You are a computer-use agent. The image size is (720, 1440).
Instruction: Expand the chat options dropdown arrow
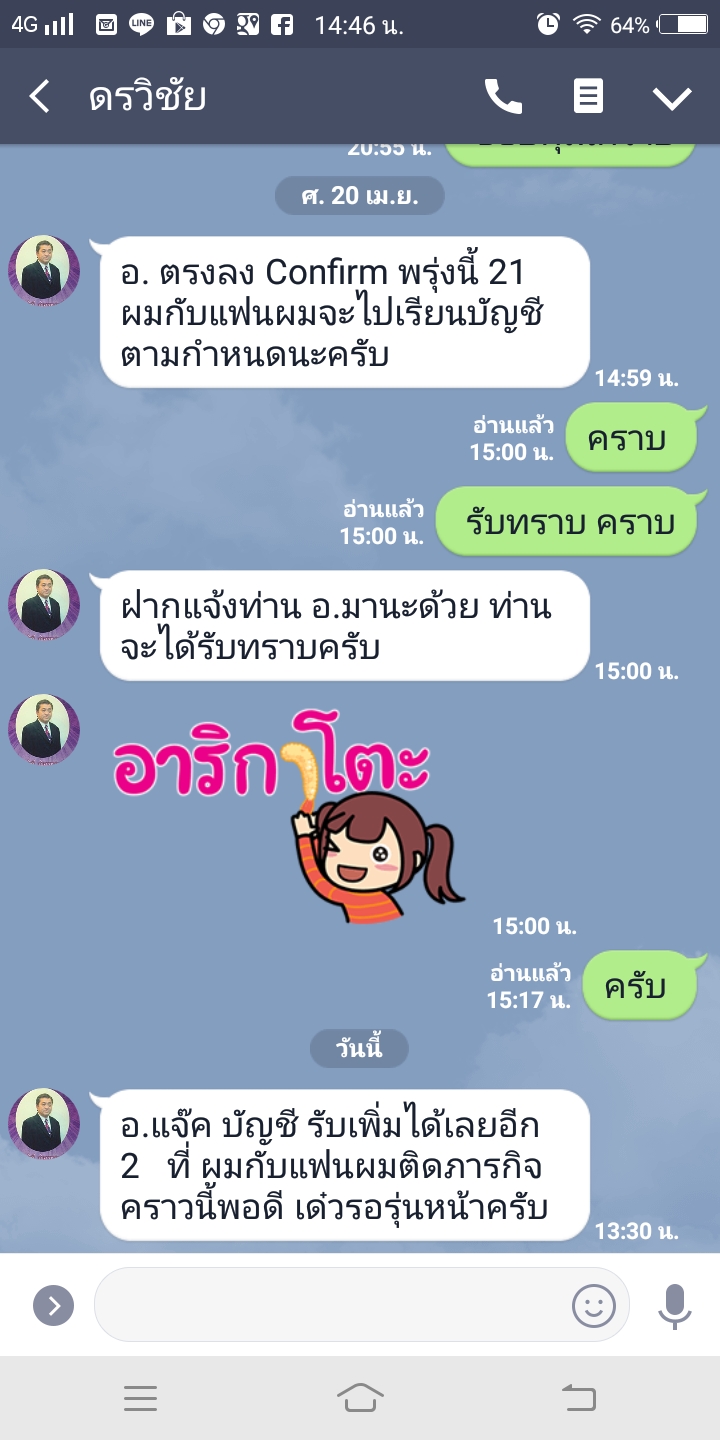coord(672,97)
